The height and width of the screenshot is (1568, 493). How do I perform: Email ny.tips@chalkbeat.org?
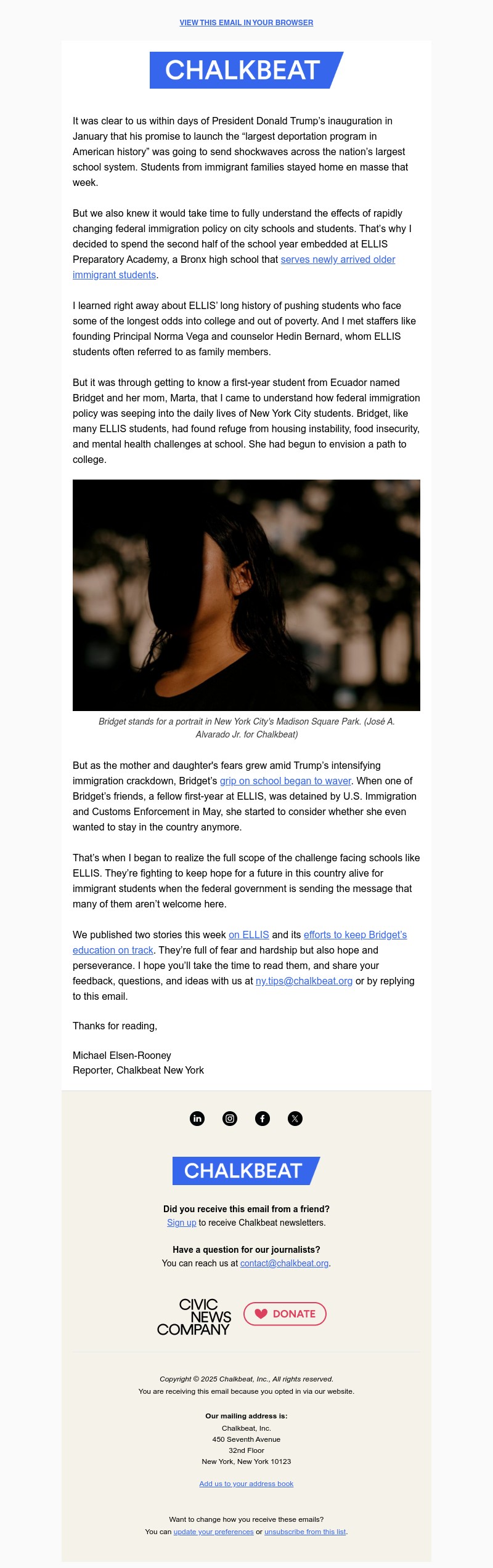pyautogui.click(x=304, y=981)
